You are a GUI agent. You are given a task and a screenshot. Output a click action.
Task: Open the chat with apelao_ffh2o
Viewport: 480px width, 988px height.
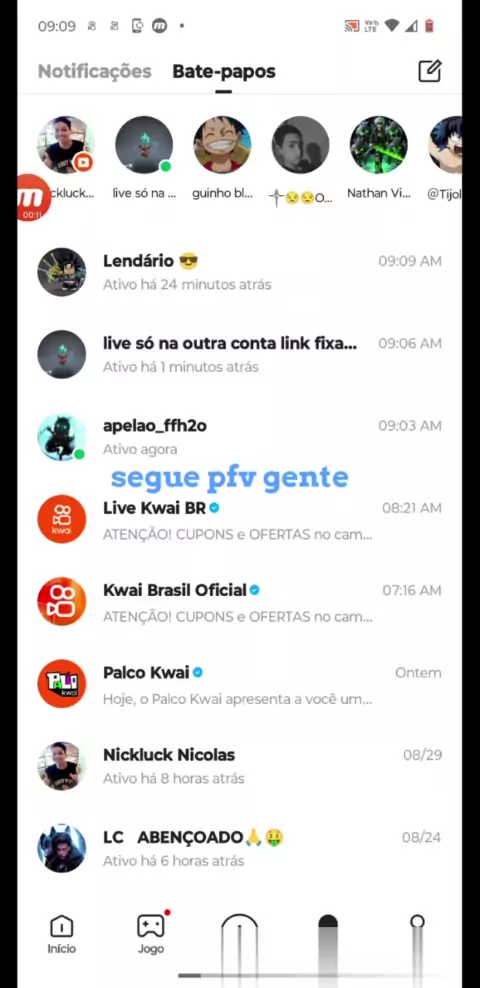pos(239,437)
